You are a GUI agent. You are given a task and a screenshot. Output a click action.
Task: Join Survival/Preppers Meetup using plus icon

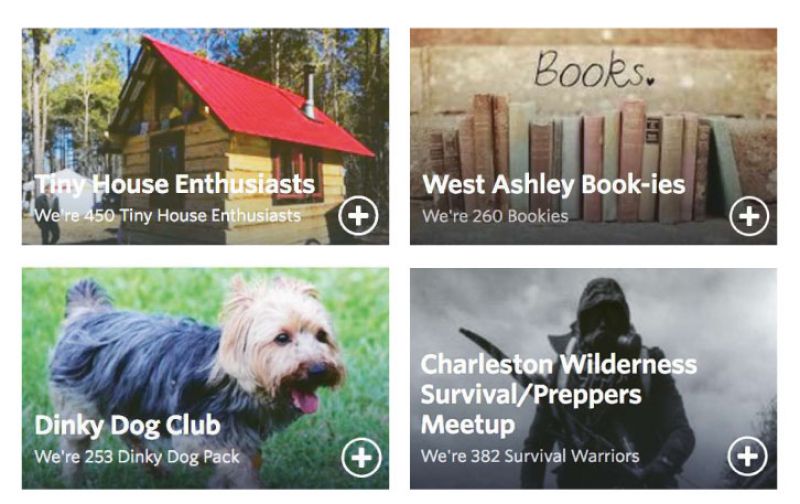(746, 457)
